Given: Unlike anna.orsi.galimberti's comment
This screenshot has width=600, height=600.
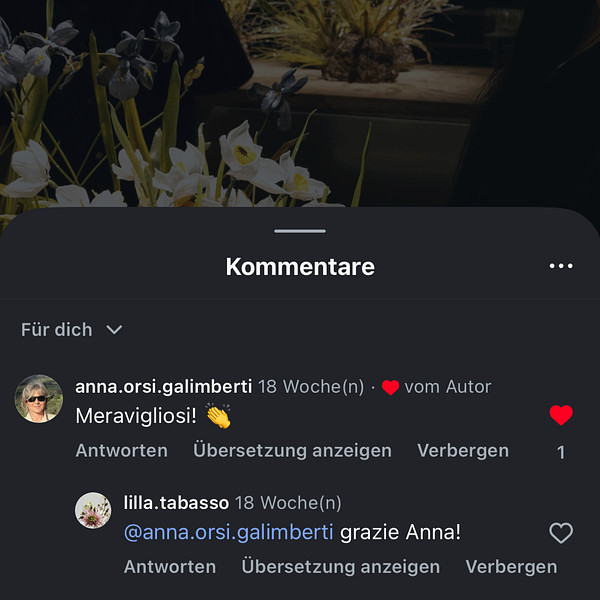Looking at the screenshot, I should pos(561,415).
